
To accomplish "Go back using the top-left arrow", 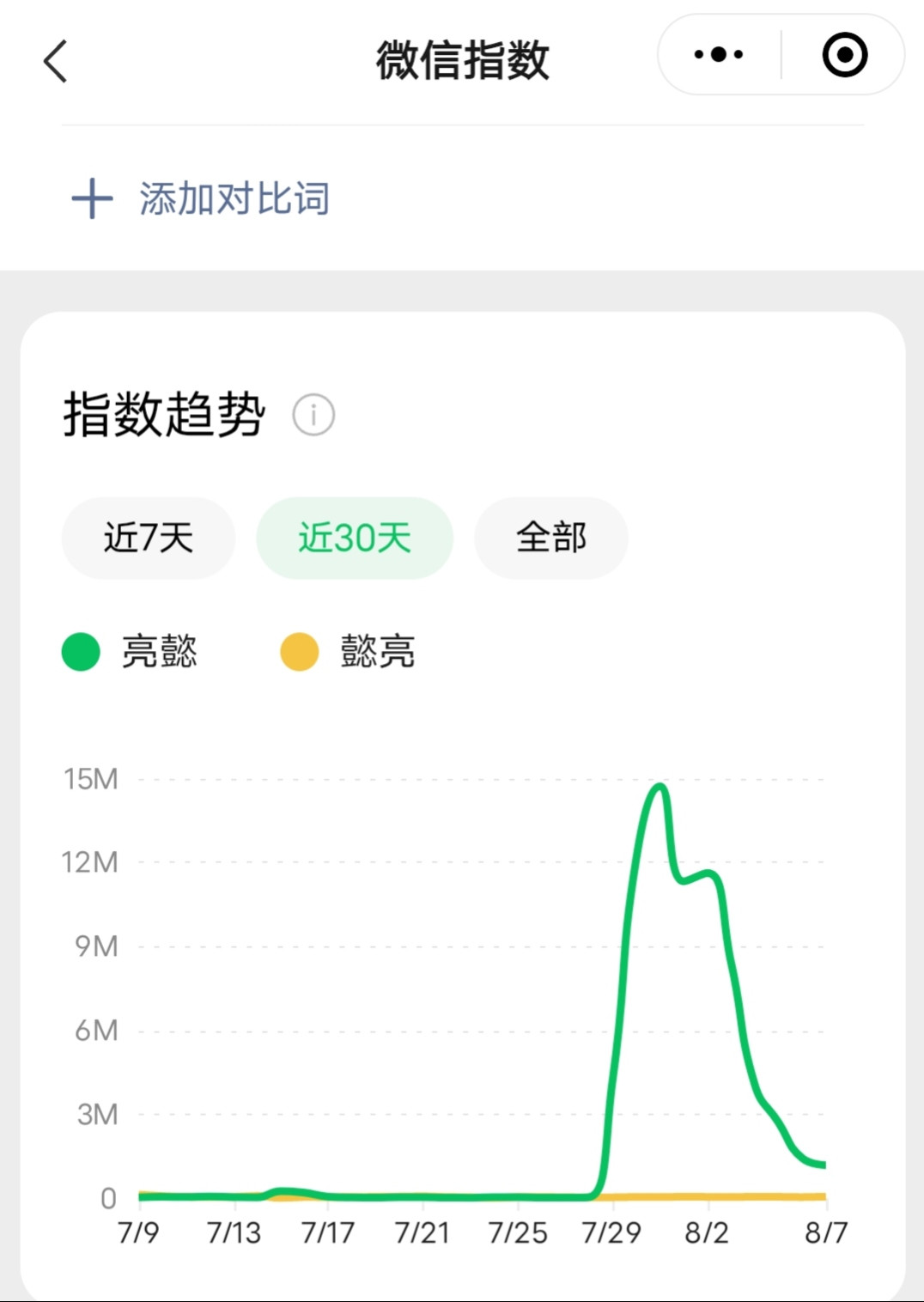I will coord(56,61).
